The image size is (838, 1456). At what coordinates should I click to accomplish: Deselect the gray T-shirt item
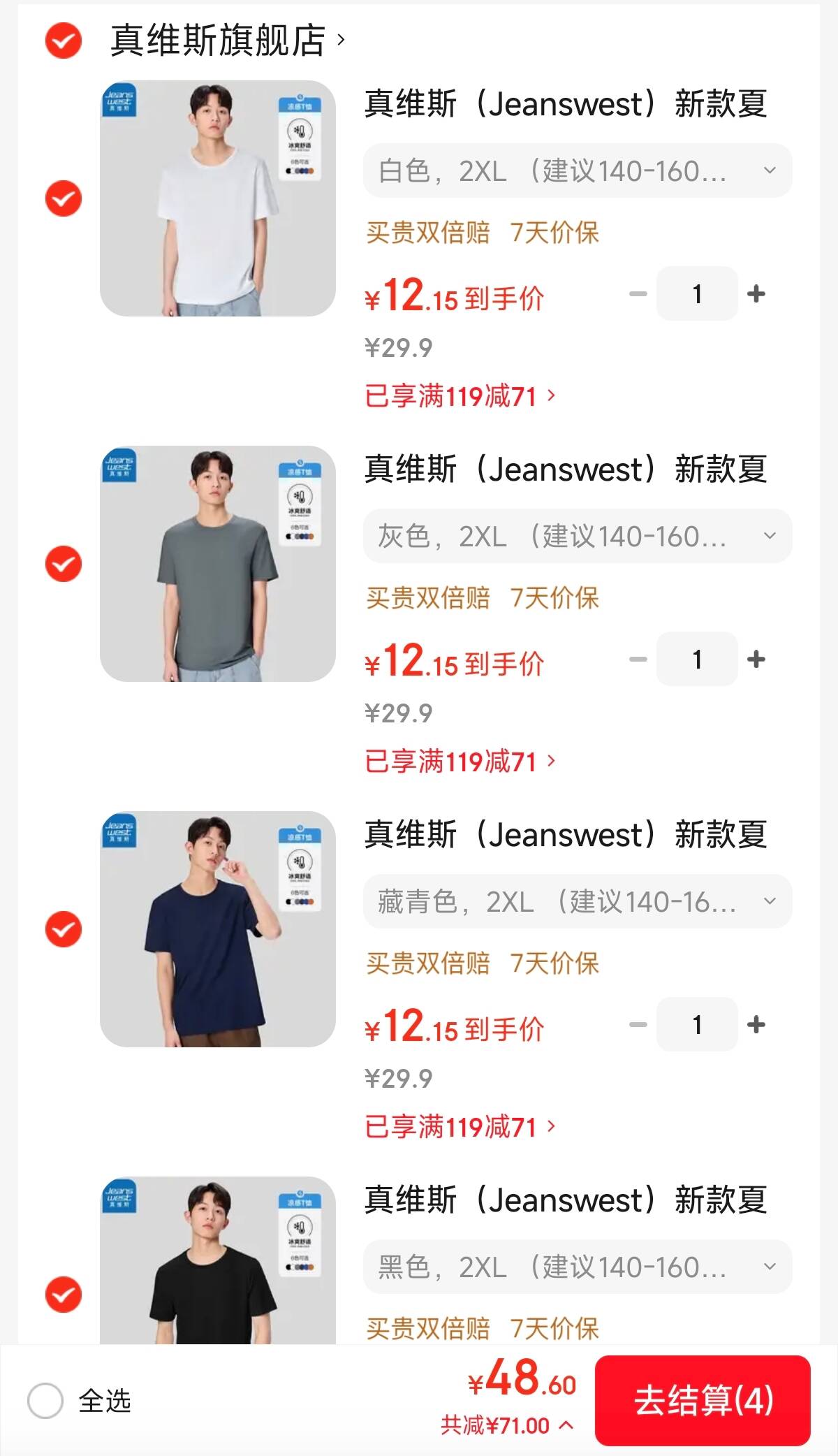tap(64, 564)
